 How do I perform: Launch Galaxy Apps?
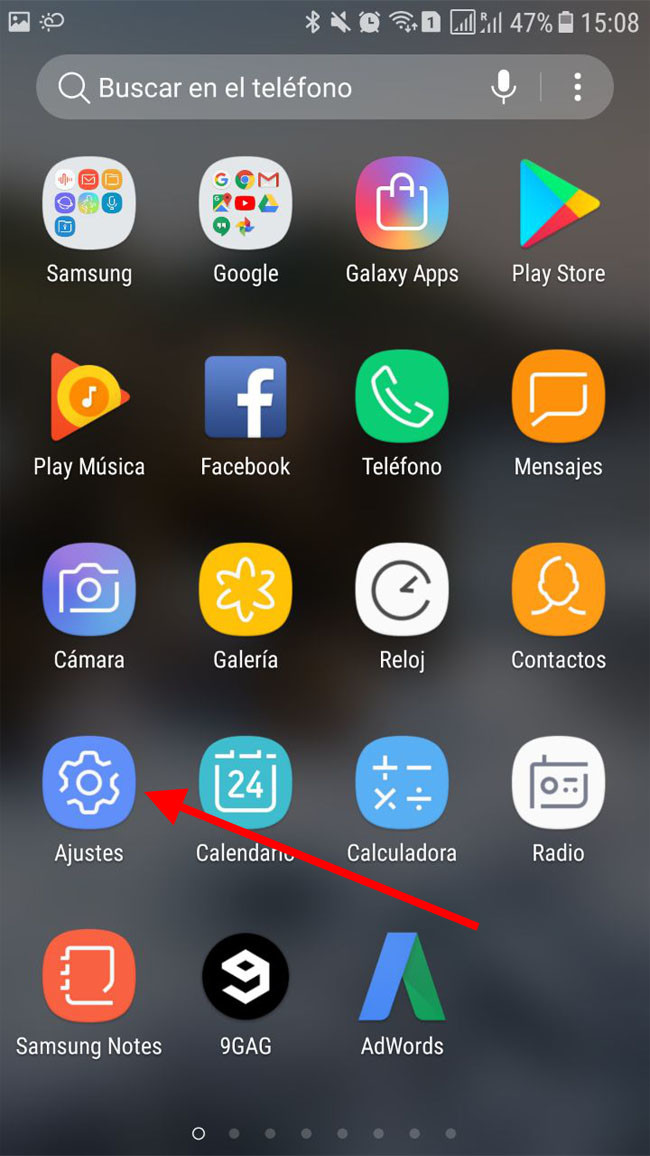tap(402, 203)
